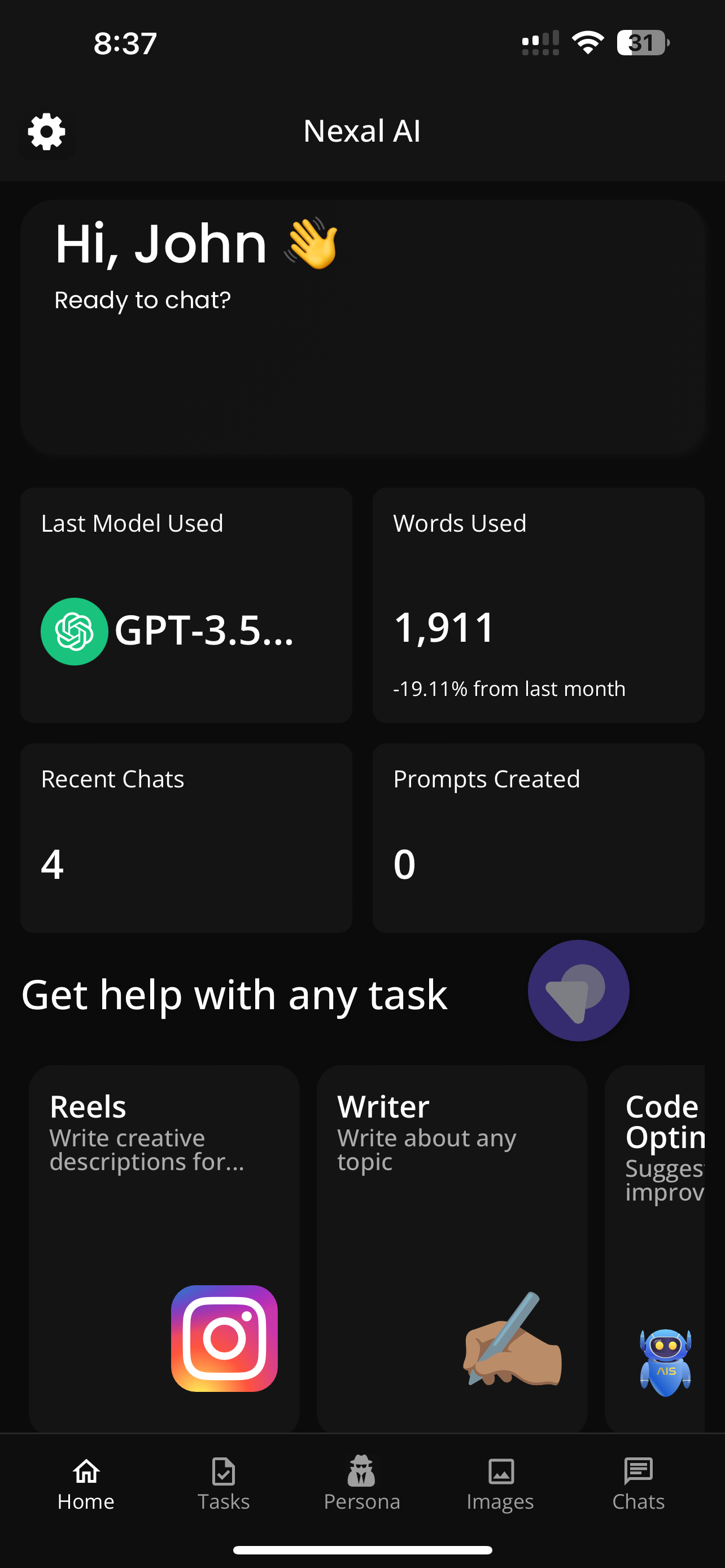Tap the purple floating chat button
The height and width of the screenshot is (1568, 725).
578,991
